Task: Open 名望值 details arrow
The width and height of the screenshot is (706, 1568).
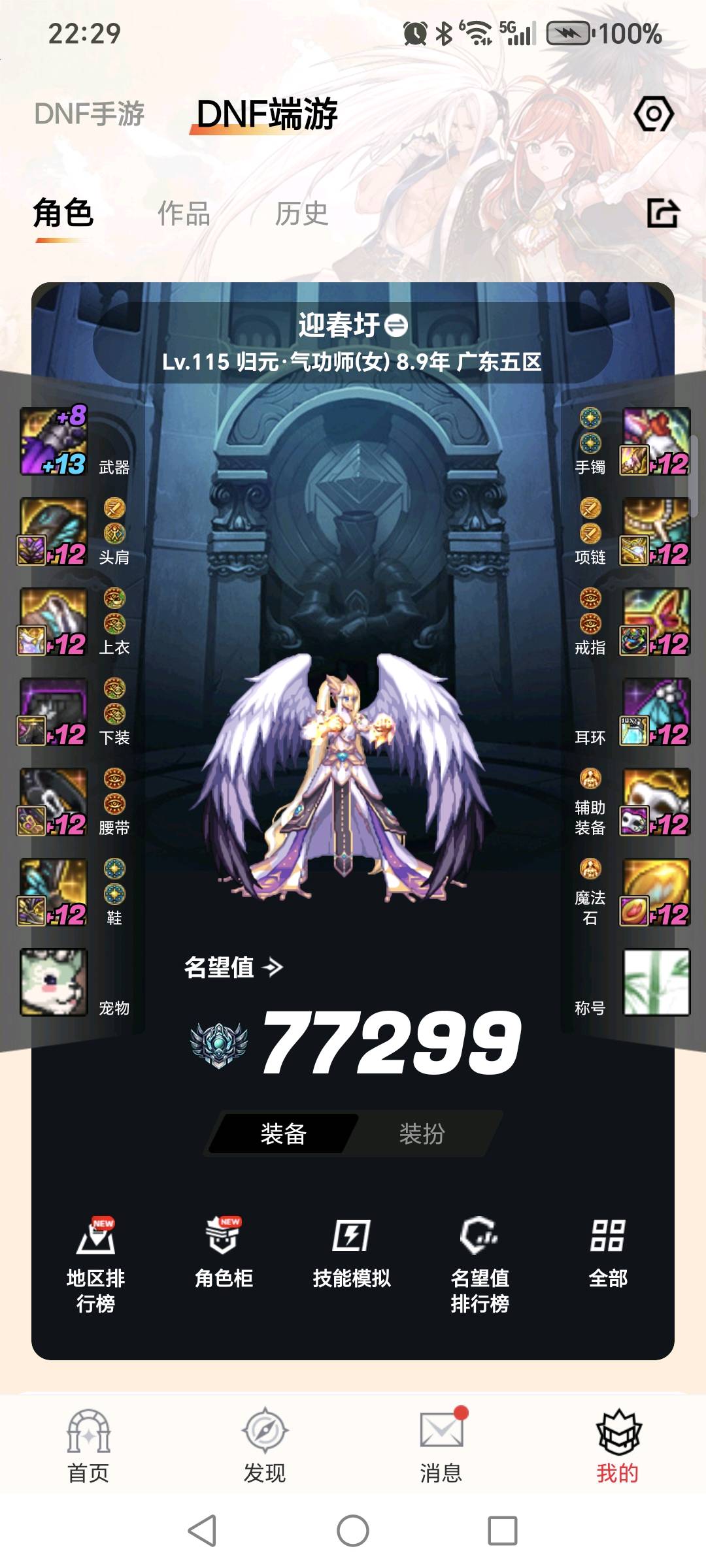Action: pos(273,967)
